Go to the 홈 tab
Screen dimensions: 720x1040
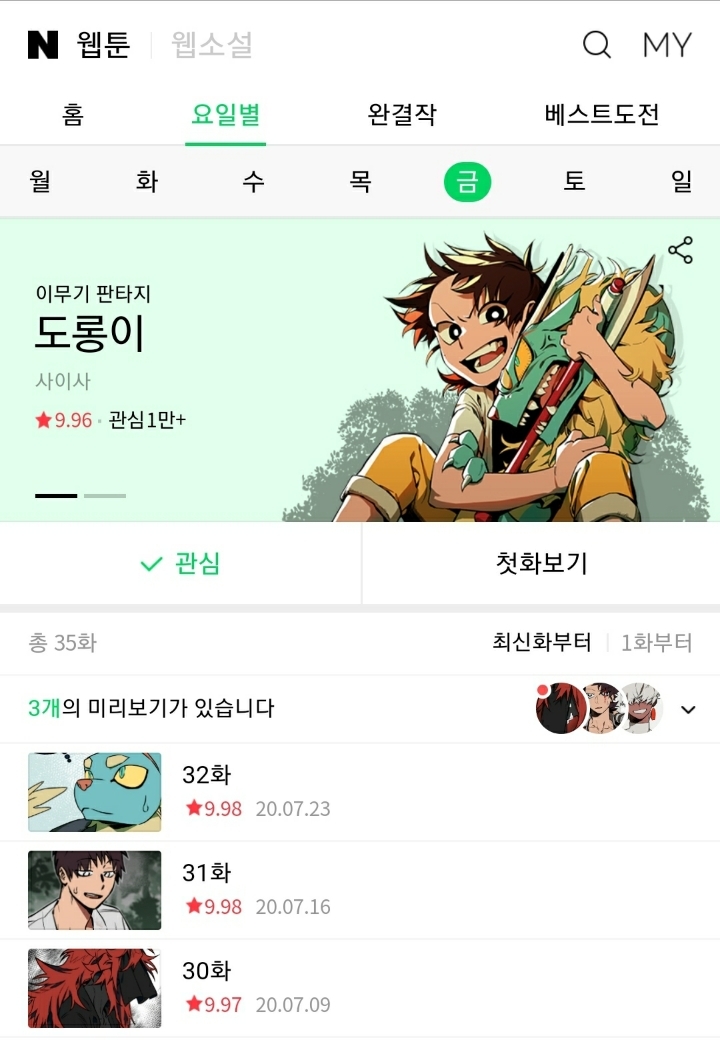(73, 114)
